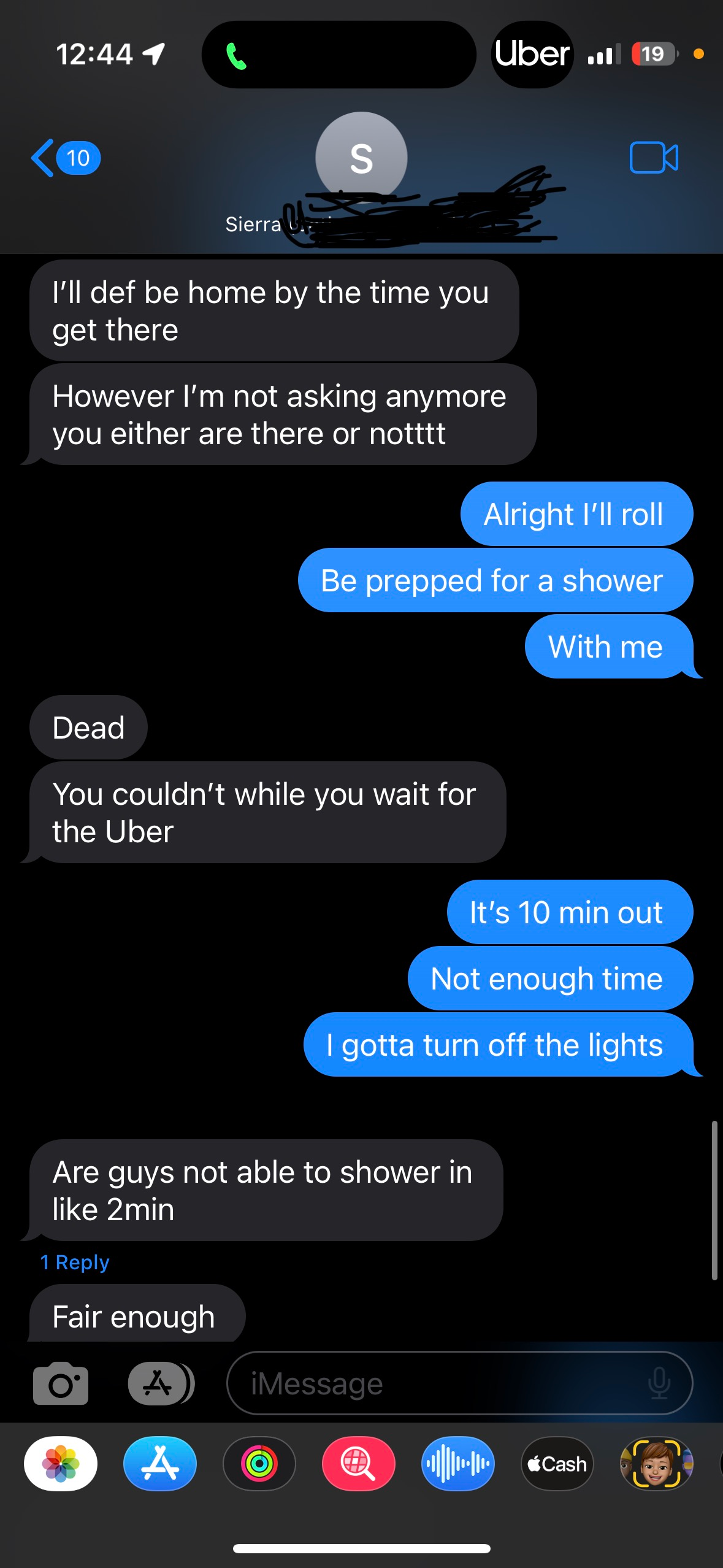The height and width of the screenshot is (1568, 723).
Task: Tap the green phone call indicator
Action: coord(236,56)
